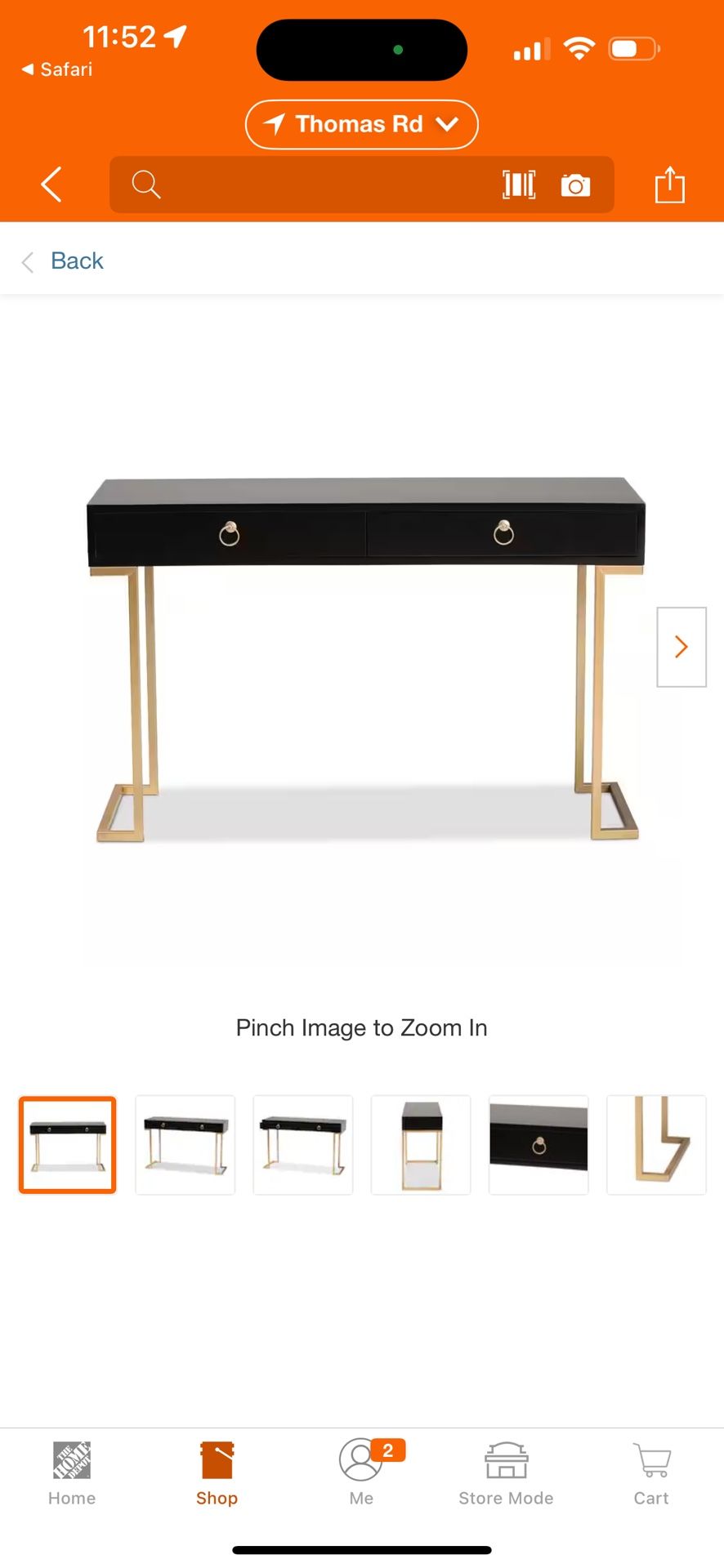This screenshot has height=1568, width=724.
Task: Go to Store Mode
Action: pyautogui.click(x=505, y=1470)
